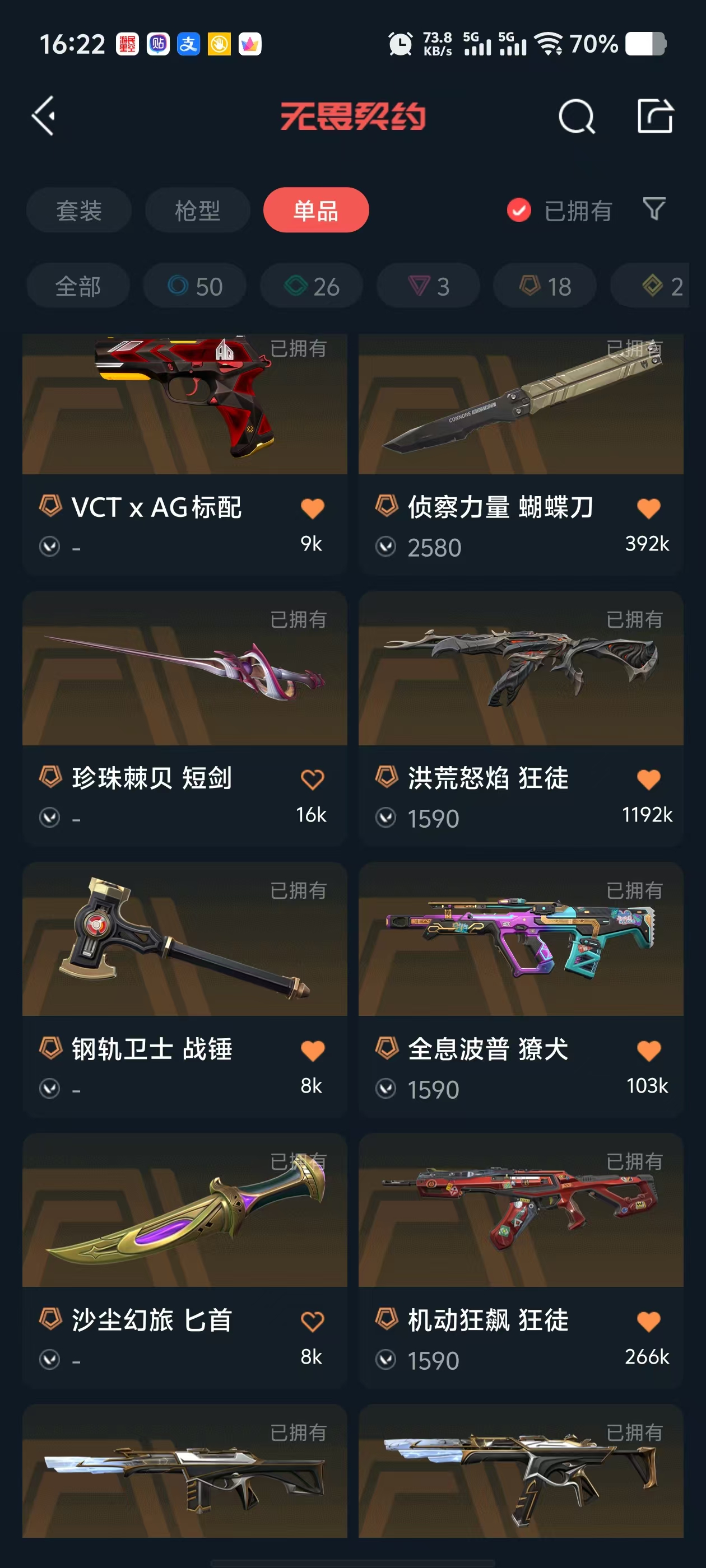Switch to the 枪型 tab
706x1568 pixels.
tap(197, 211)
